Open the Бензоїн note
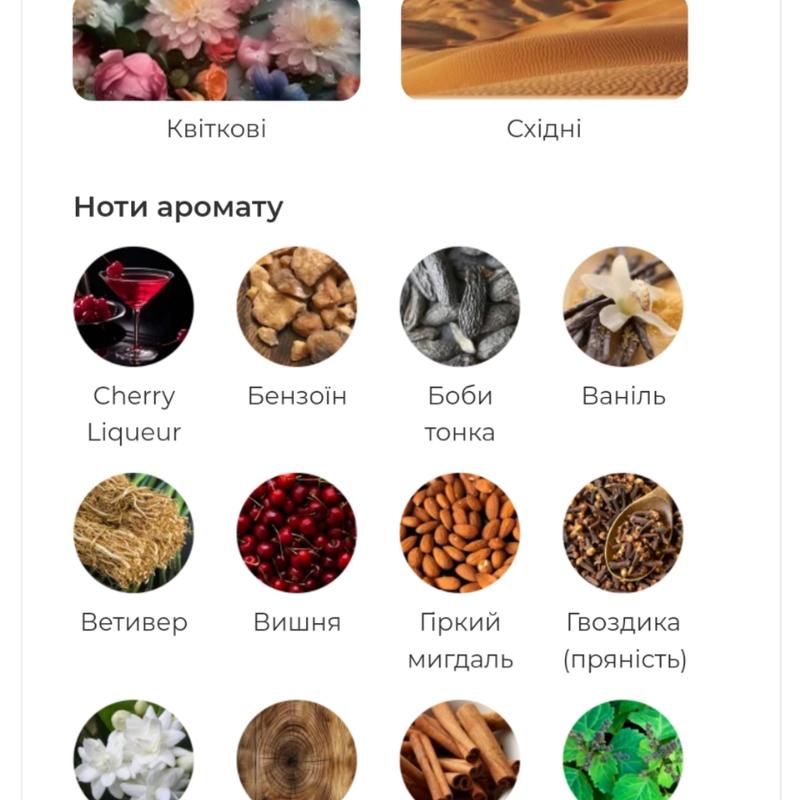The width and height of the screenshot is (800, 800). pos(297,306)
